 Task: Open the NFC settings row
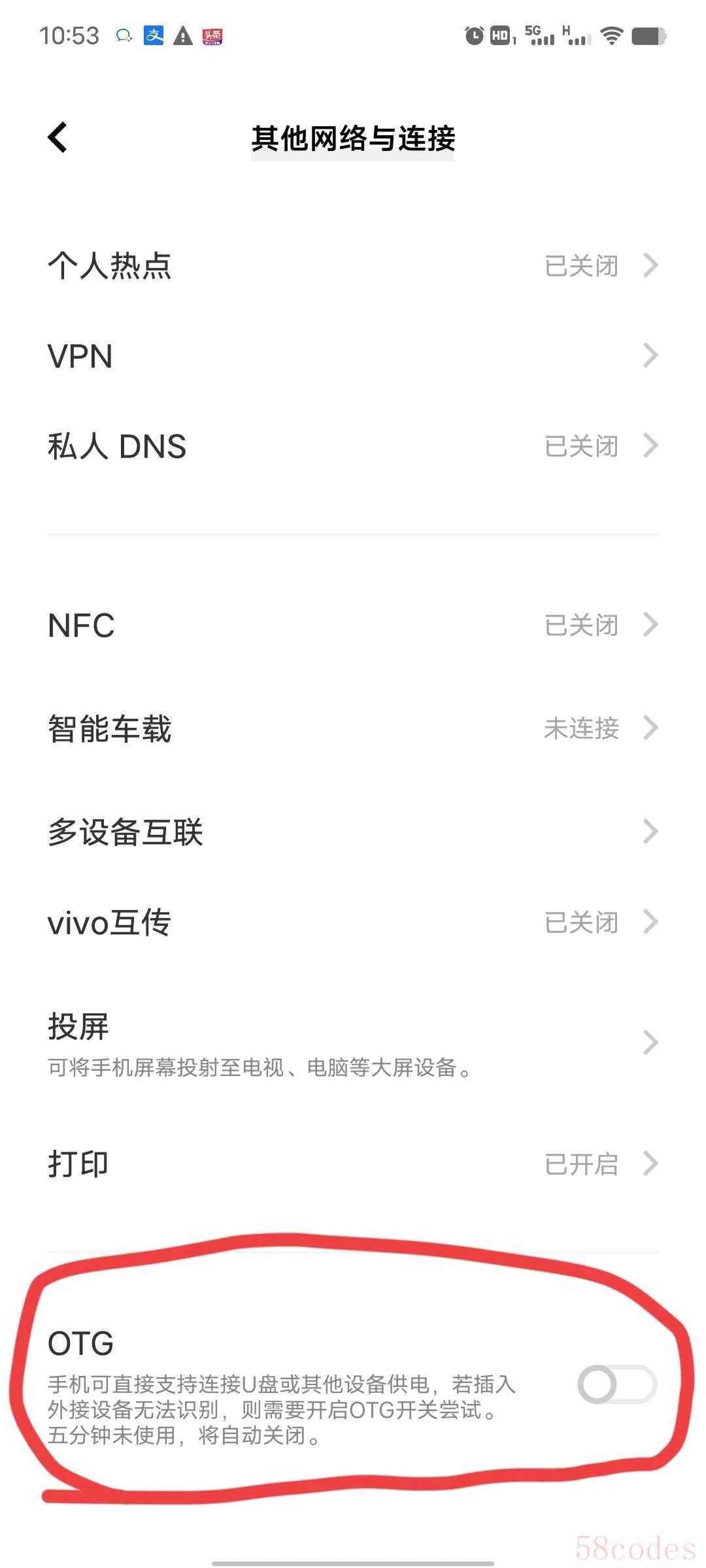click(353, 625)
